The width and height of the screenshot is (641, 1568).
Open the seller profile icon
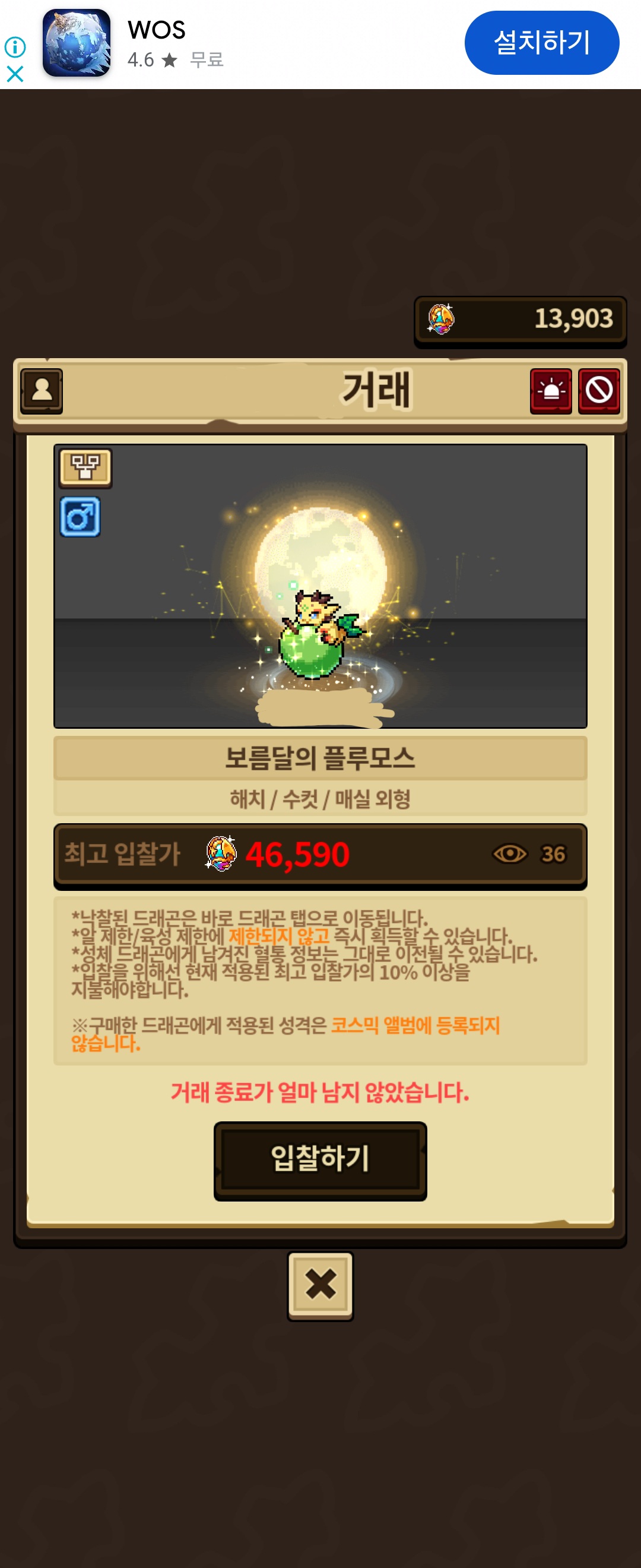42,390
